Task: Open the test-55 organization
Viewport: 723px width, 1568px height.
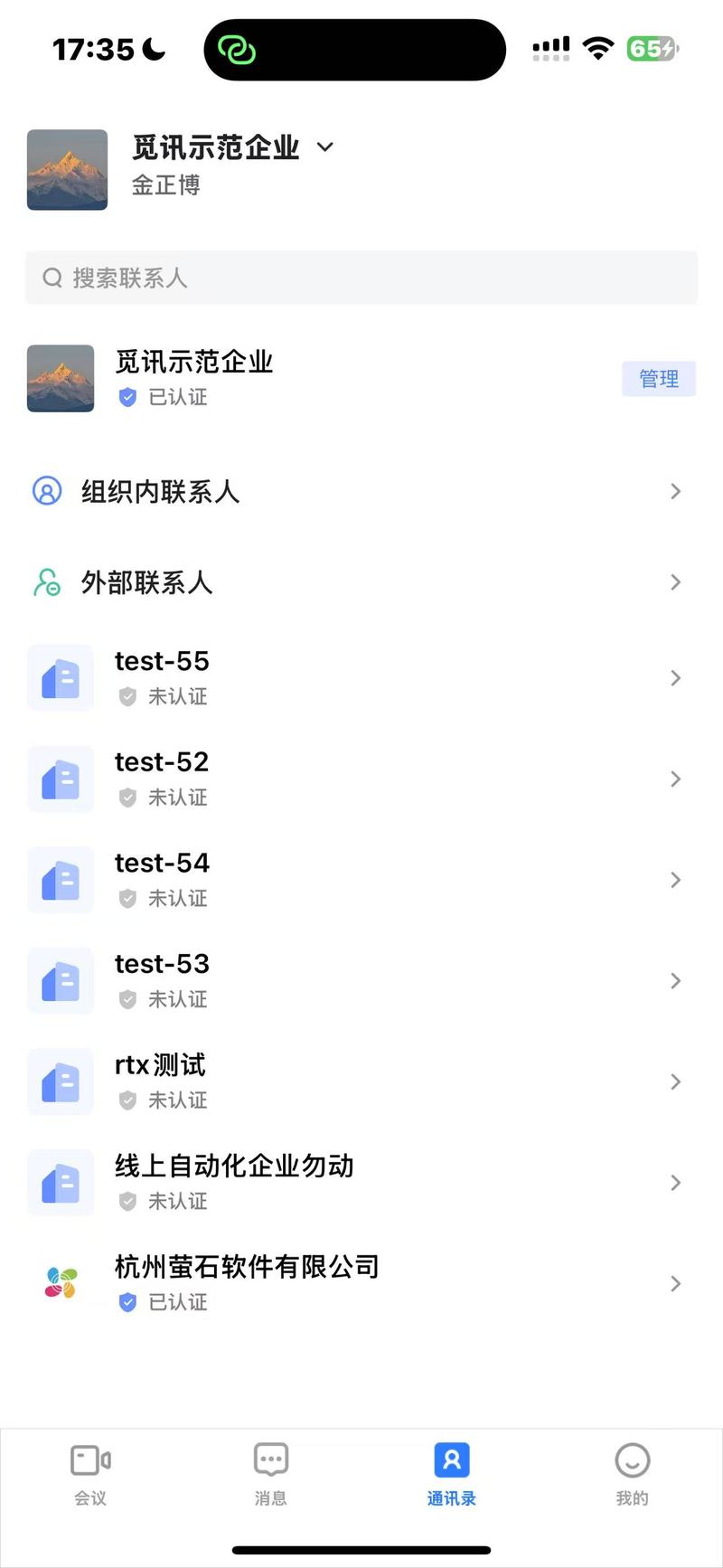Action: [361, 678]
